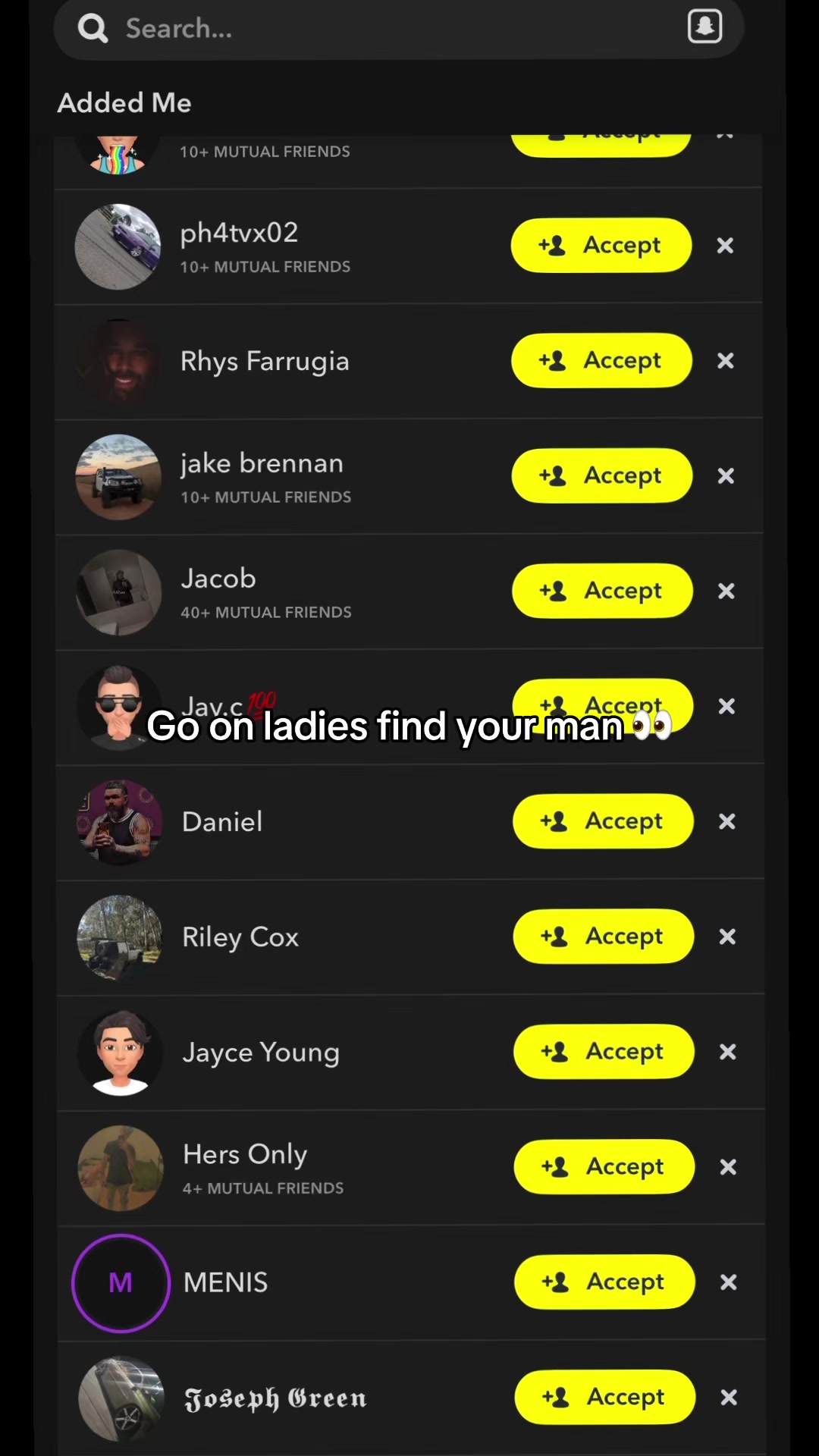Image resolution: width=819 pixels, height=1456 pixels.
Task: Accept Jayce Young's friend request
Action: click(x=604, y=1052)
